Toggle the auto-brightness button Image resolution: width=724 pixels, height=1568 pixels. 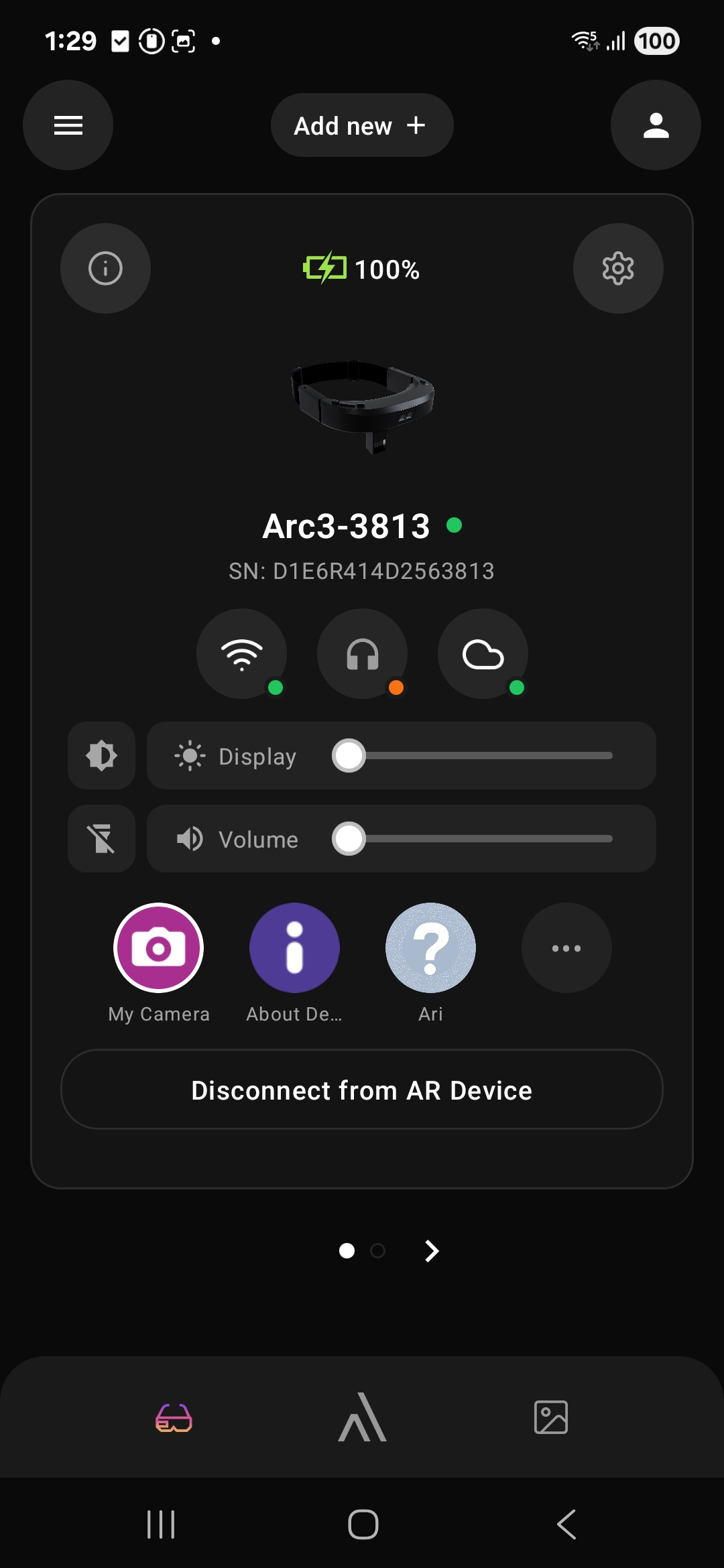[x=101, y=756]
